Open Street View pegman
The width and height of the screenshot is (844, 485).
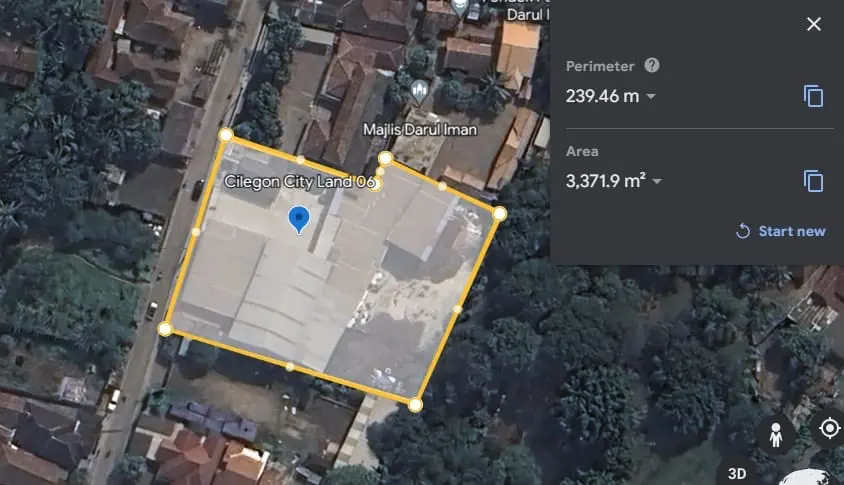coord(774,434)
